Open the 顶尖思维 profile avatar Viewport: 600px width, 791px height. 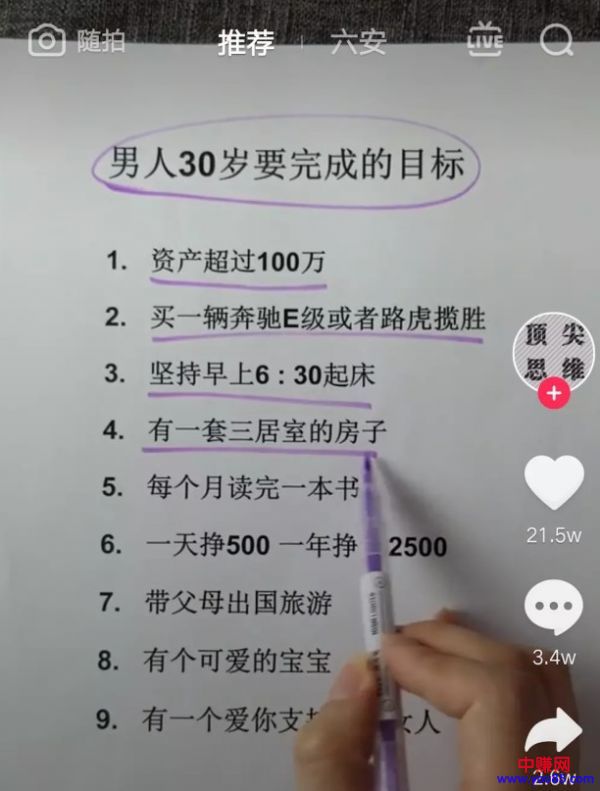[x=554, y=352]
